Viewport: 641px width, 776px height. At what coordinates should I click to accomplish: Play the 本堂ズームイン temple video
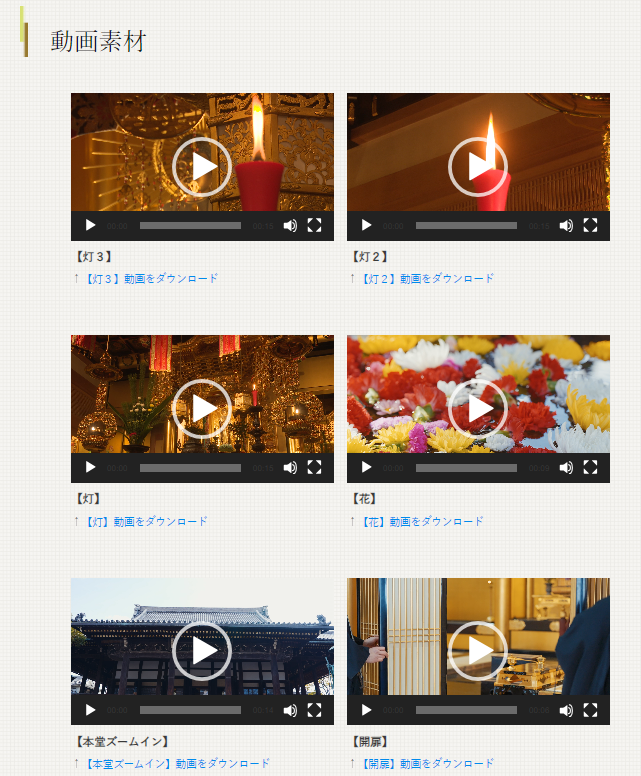202,651
